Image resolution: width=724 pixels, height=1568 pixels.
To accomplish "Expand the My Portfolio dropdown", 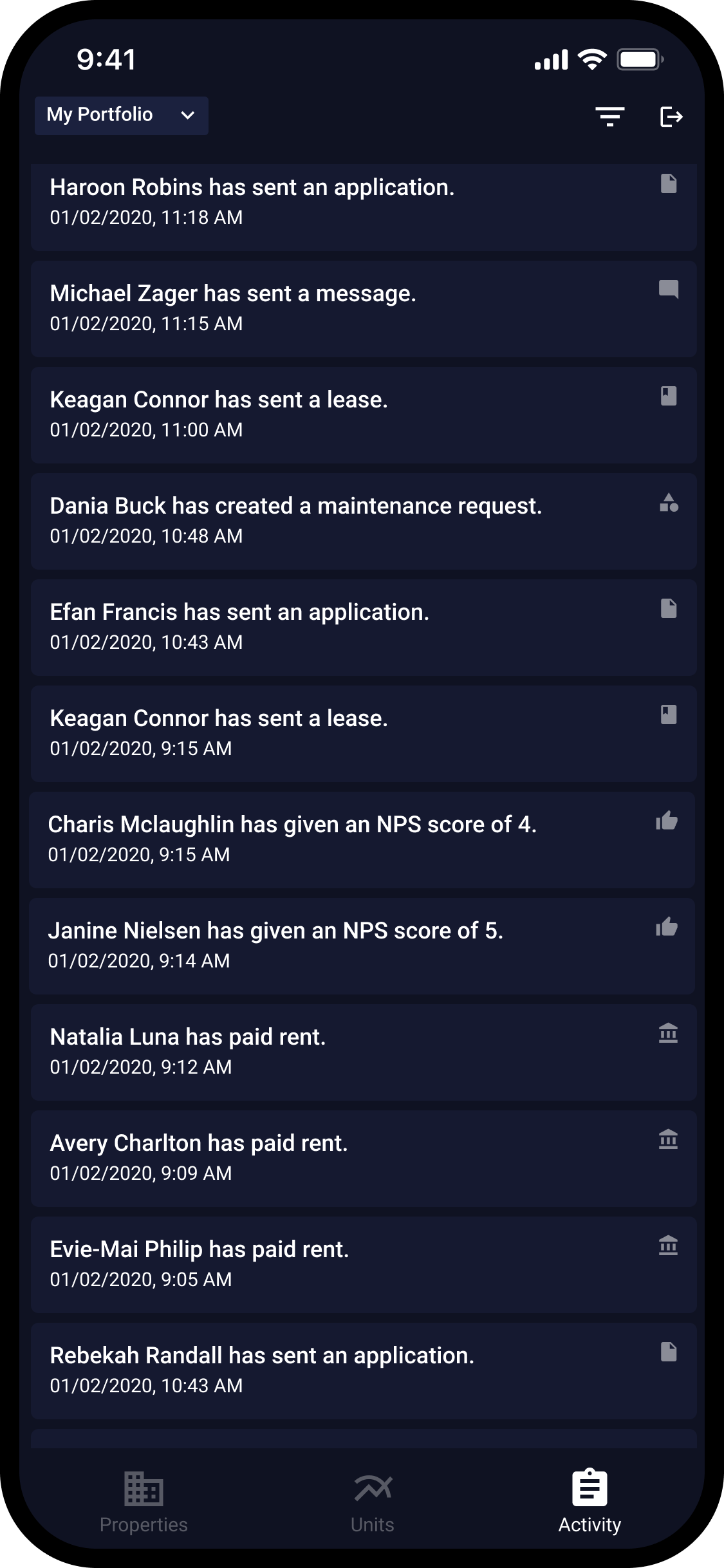I will pyautogui.click(x=121, y=116).
